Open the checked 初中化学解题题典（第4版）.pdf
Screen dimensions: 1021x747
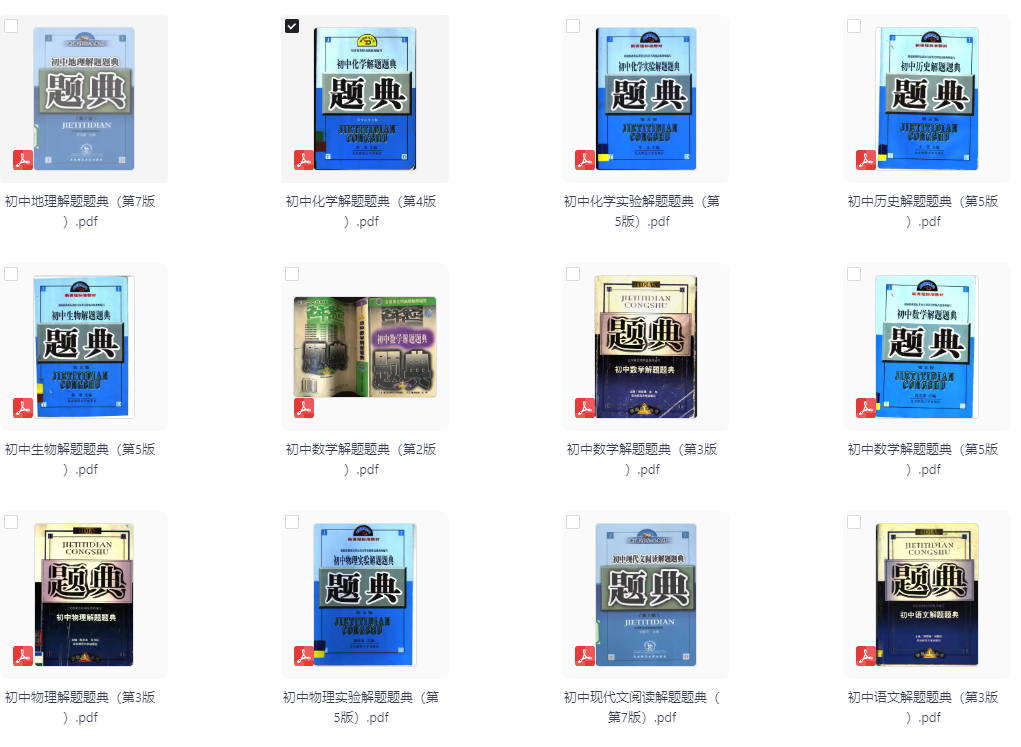tap(364, 98)
